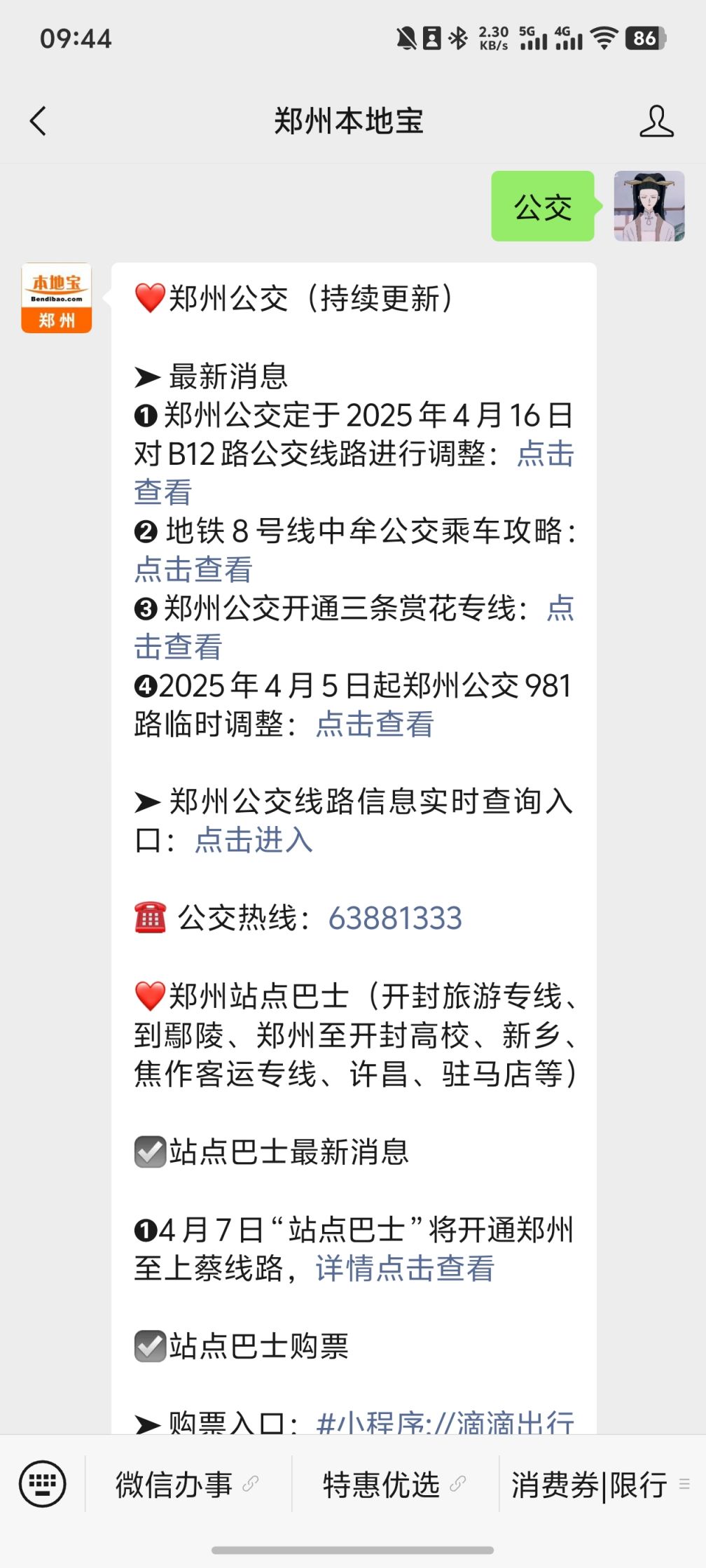
Task: Call the bus hotline 63881333
Action: (x=395, y=918)
